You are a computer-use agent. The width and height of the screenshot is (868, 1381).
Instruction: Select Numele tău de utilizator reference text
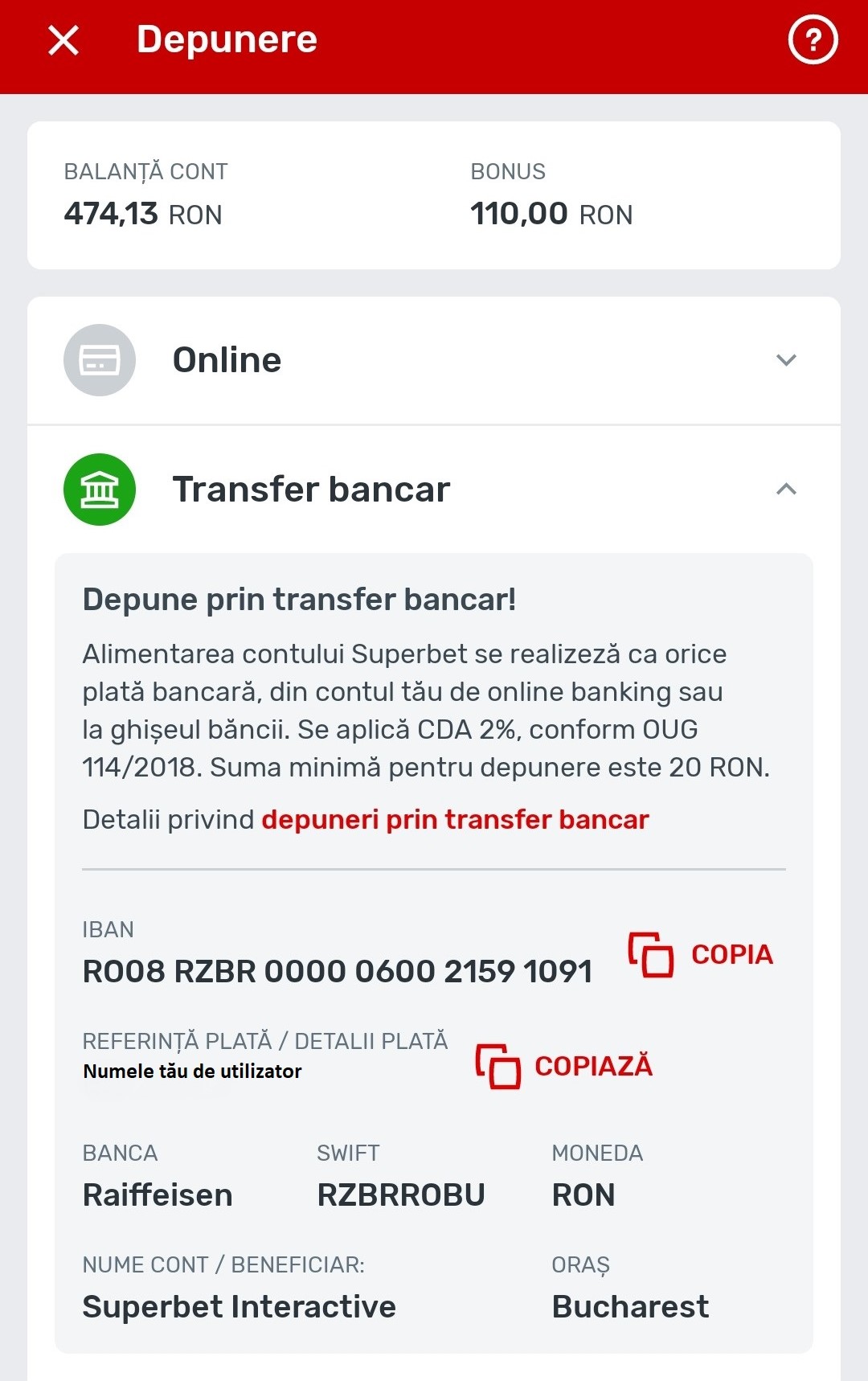[191, 1071]
